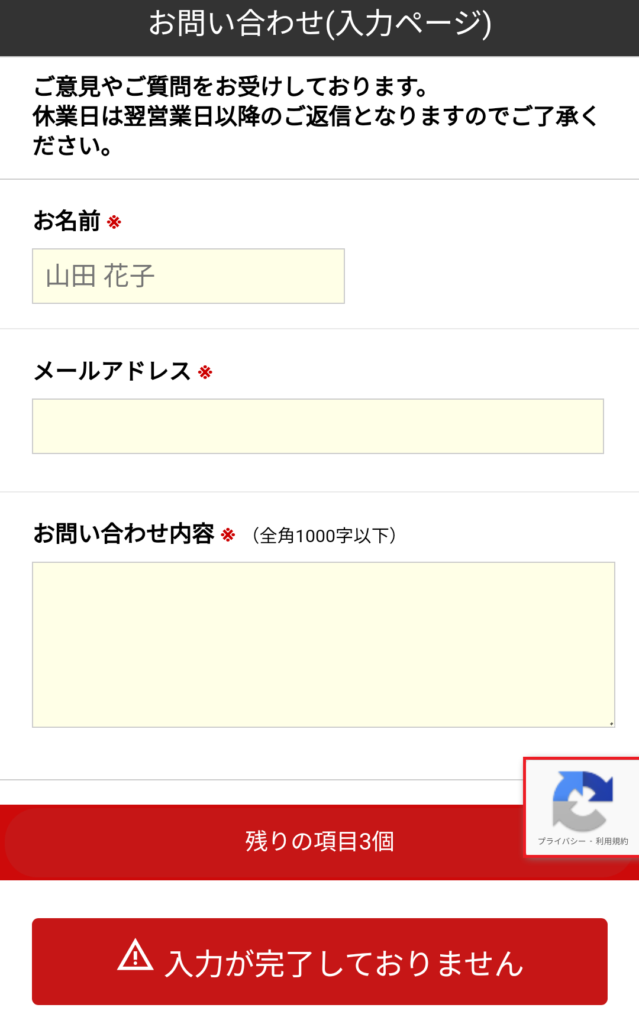This screenshot has width=639, height=1024.
Task: Open the reCAPTCHA privacy and terms badge
Action: (582, 807)
